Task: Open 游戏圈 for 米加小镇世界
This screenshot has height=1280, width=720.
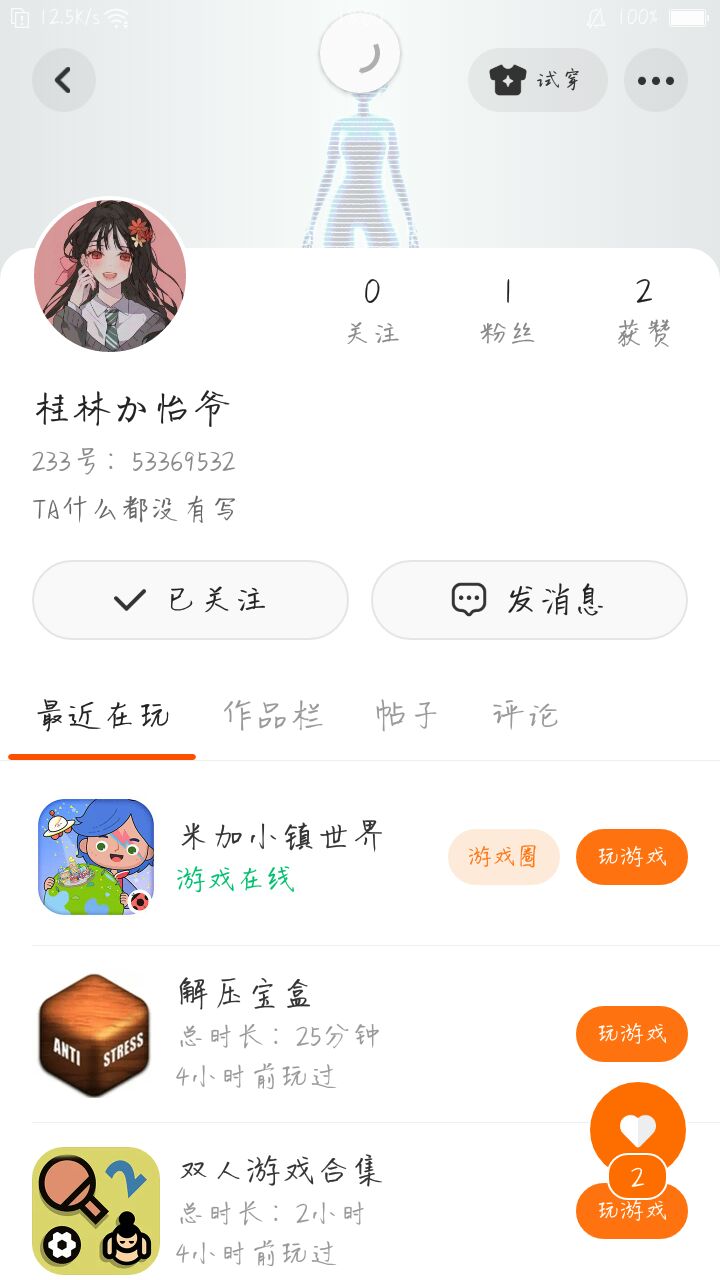Action: click(503, 857)
